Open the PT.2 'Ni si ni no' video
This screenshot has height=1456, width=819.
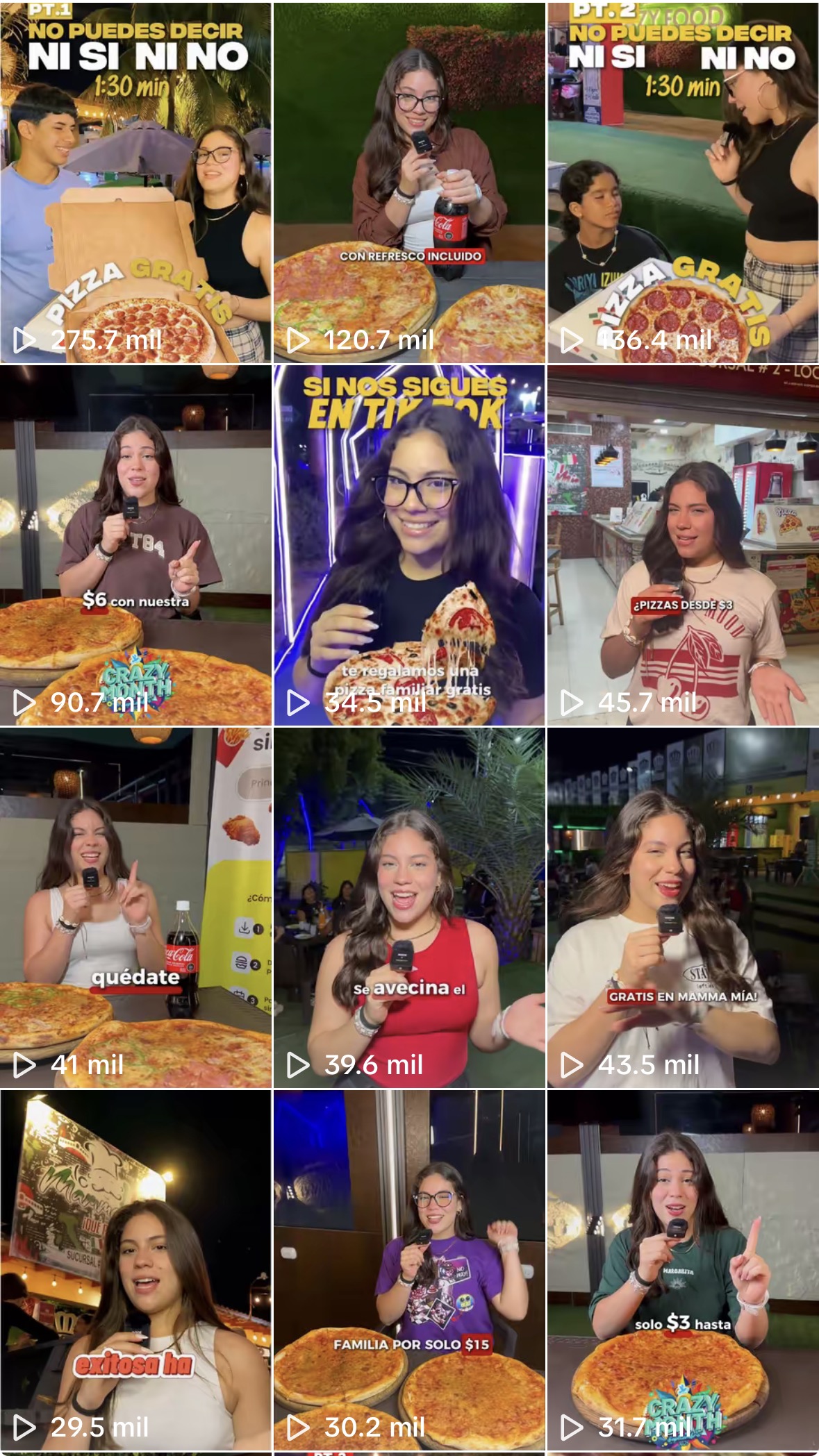pyautogui.click(x=683, y=183)
